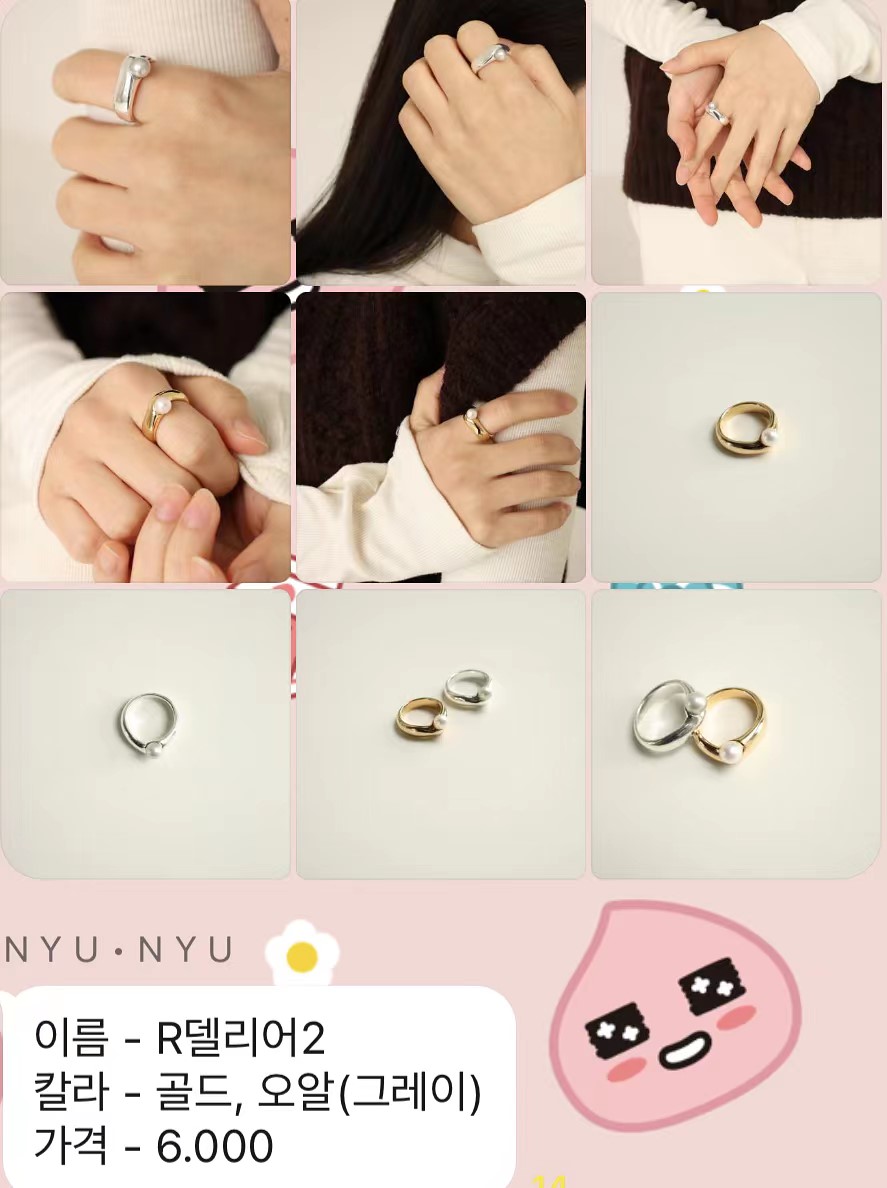View photo of interlaced hands wearing silver ring
The height and width of the screenshot is (1188, 887).
pos(737,141)
